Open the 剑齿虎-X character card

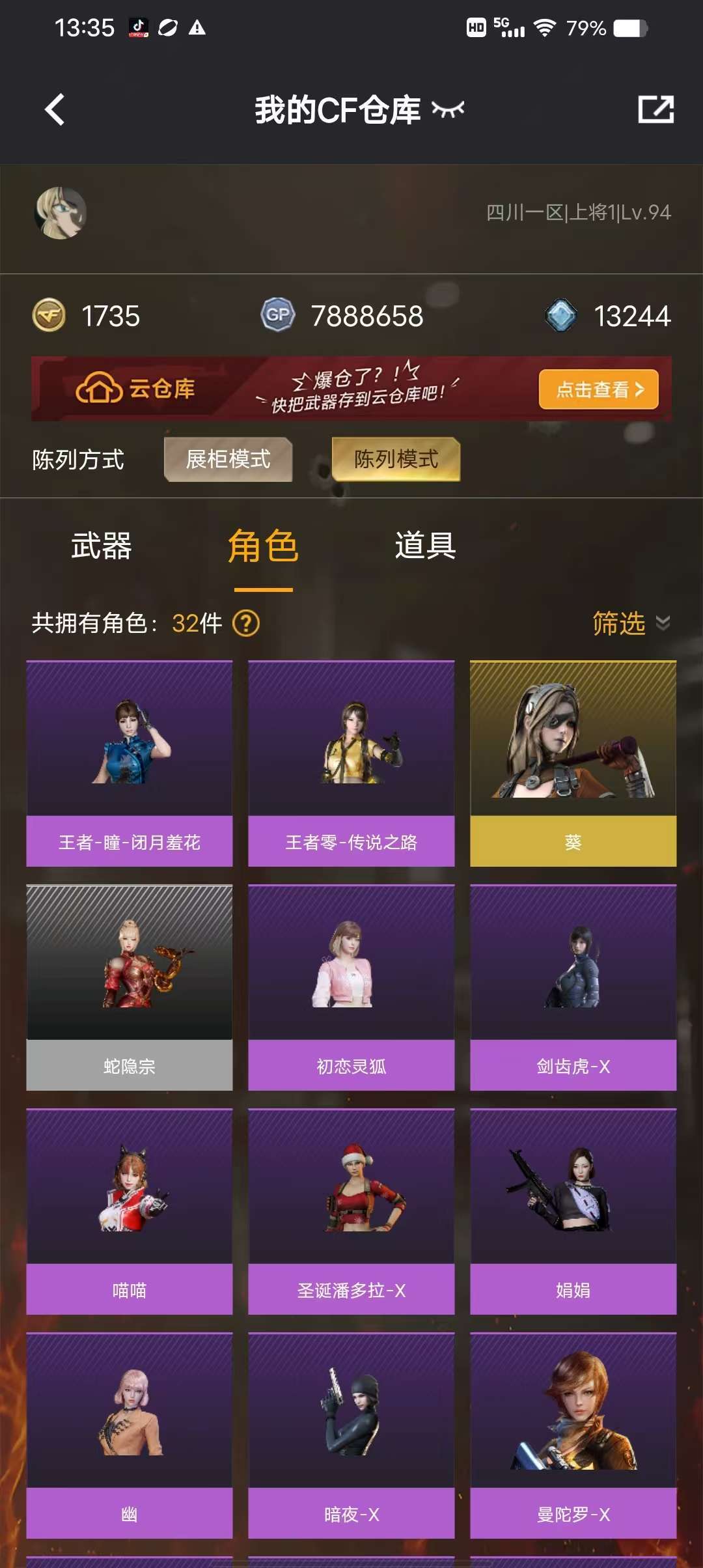point(573,987)
